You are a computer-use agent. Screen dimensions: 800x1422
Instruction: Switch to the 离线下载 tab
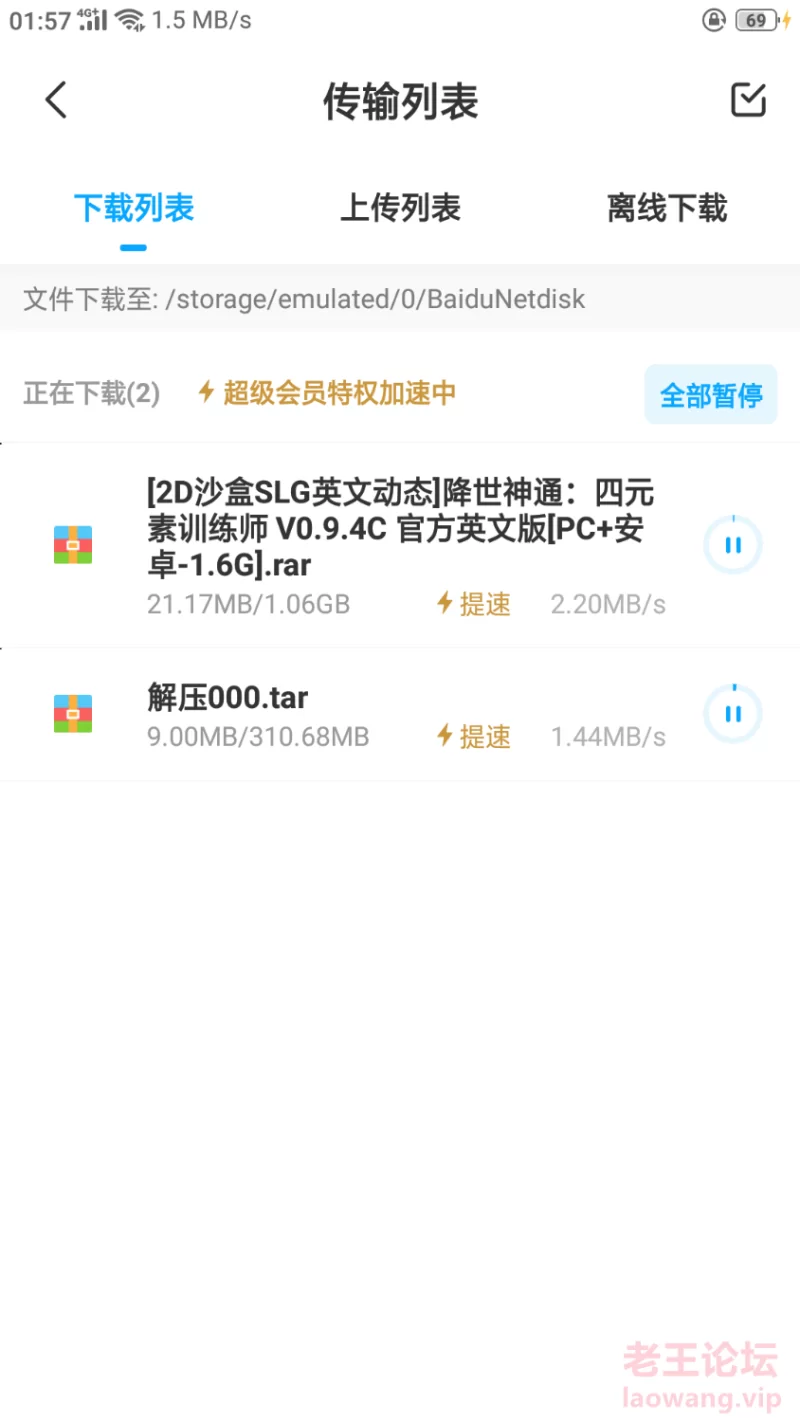[x=667, y=208]
